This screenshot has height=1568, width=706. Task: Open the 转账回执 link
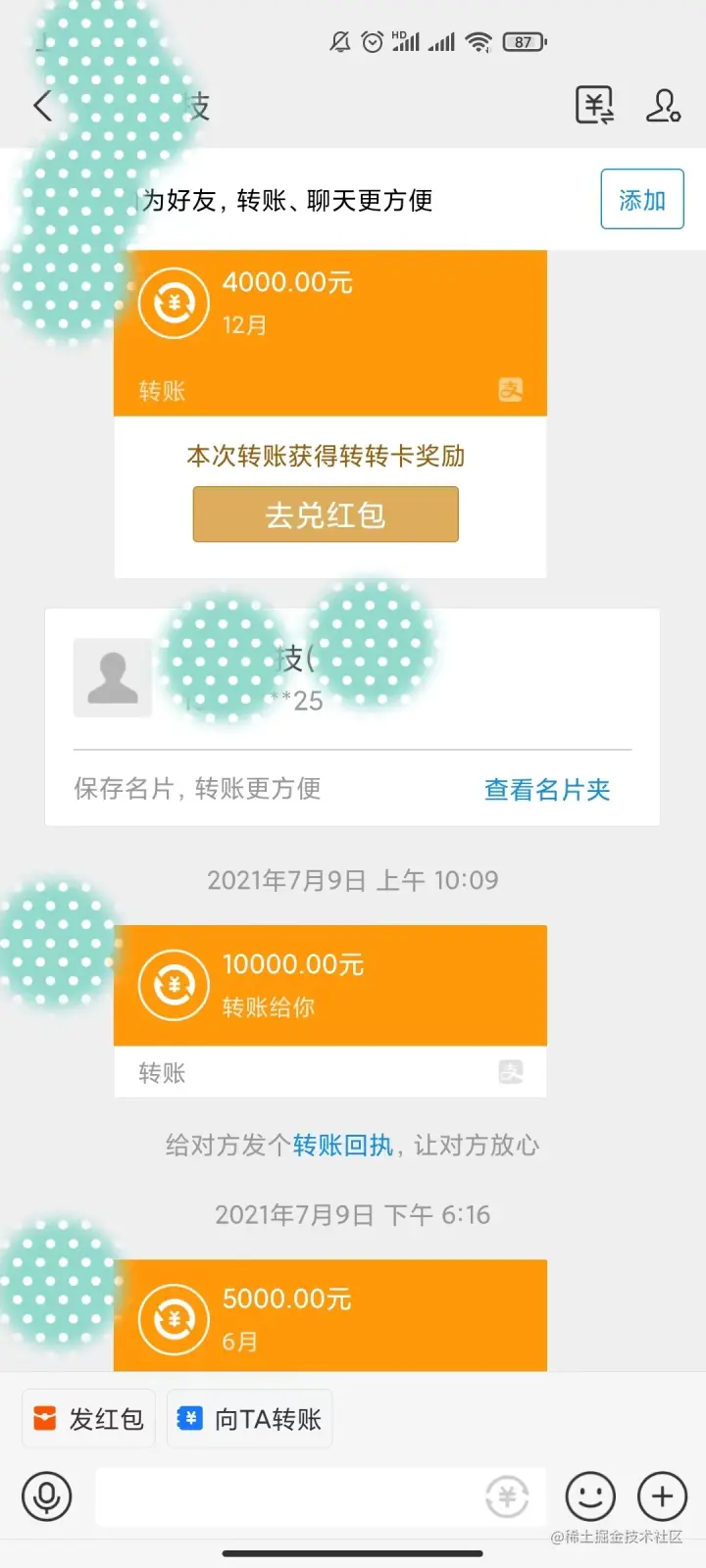click(342, 1145)
